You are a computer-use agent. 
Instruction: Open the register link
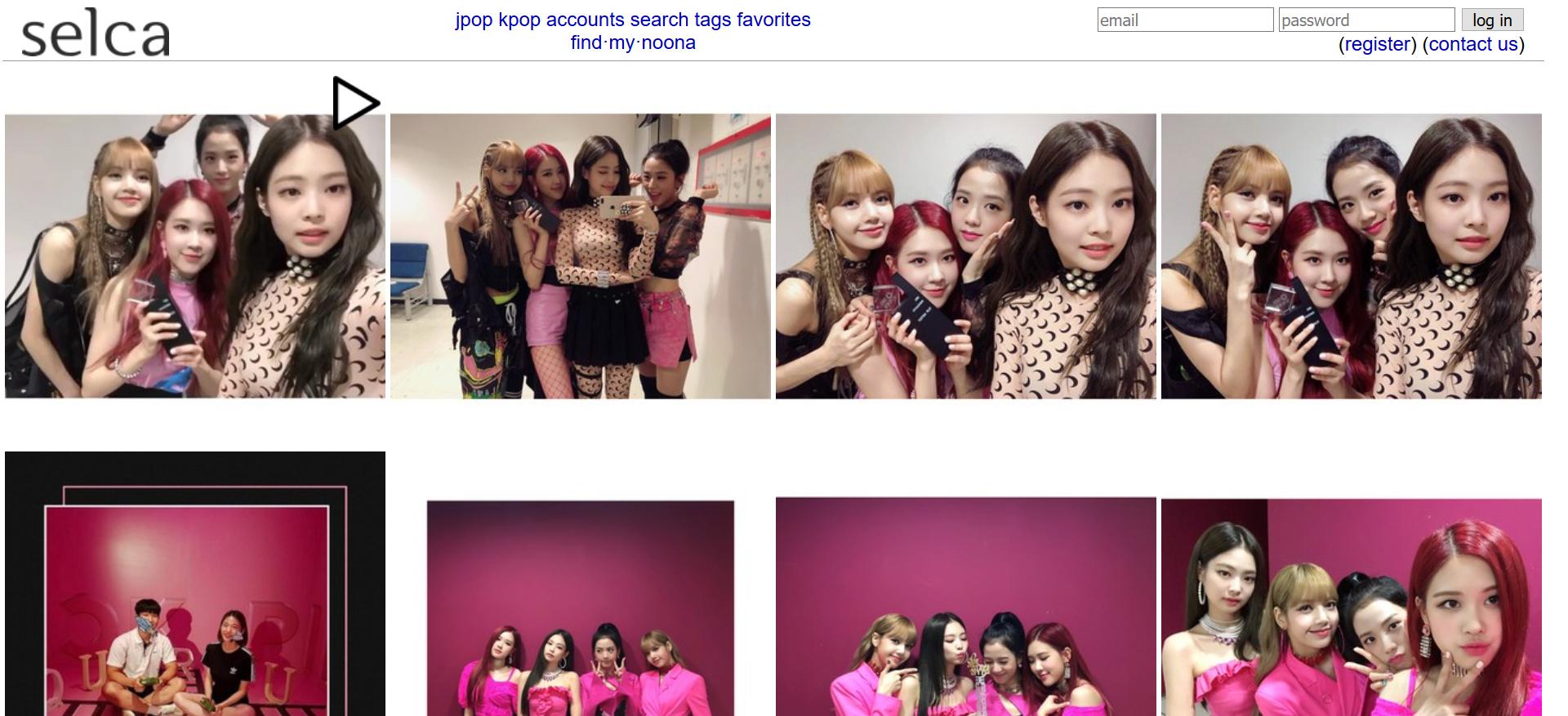pos(1378,44)
